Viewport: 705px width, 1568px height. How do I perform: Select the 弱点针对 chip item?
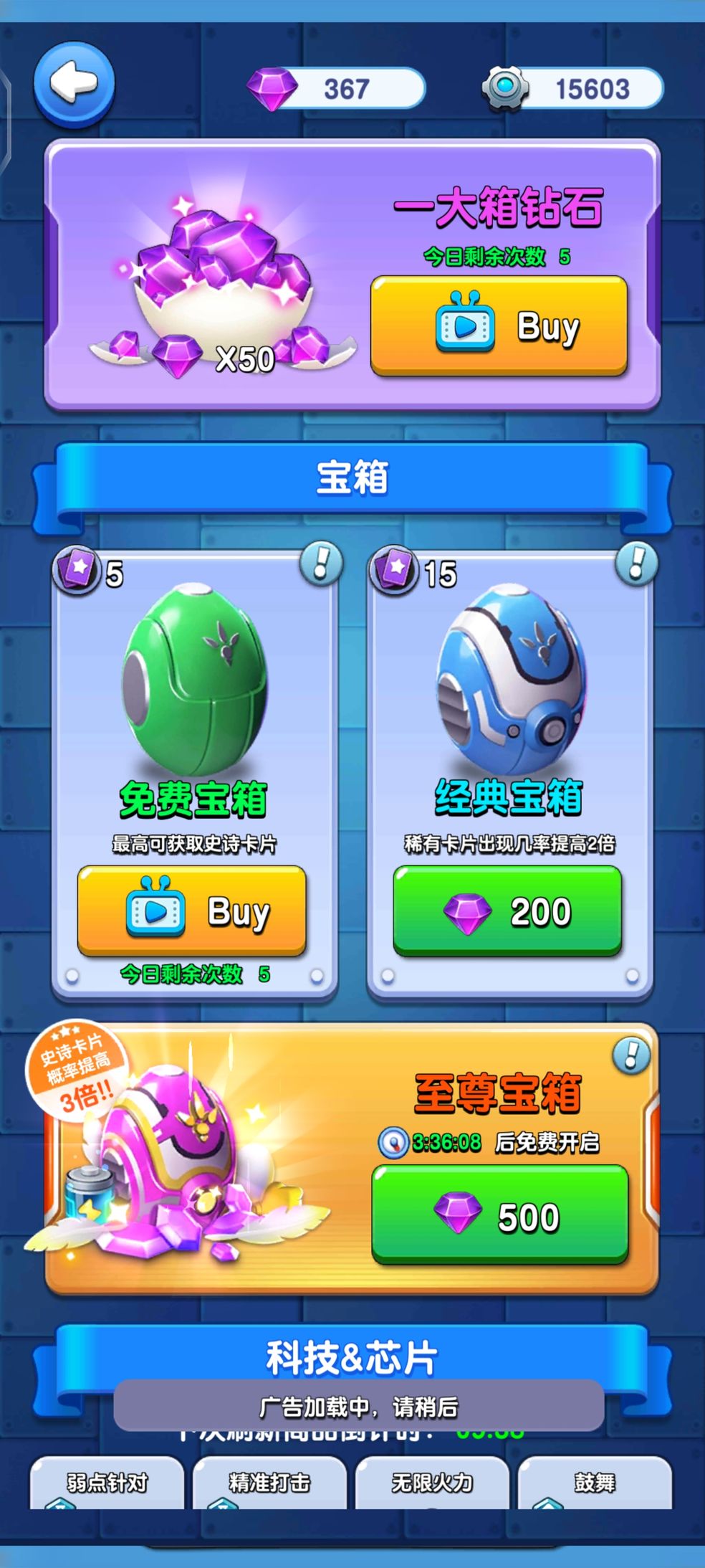(x=107, y=1482)
